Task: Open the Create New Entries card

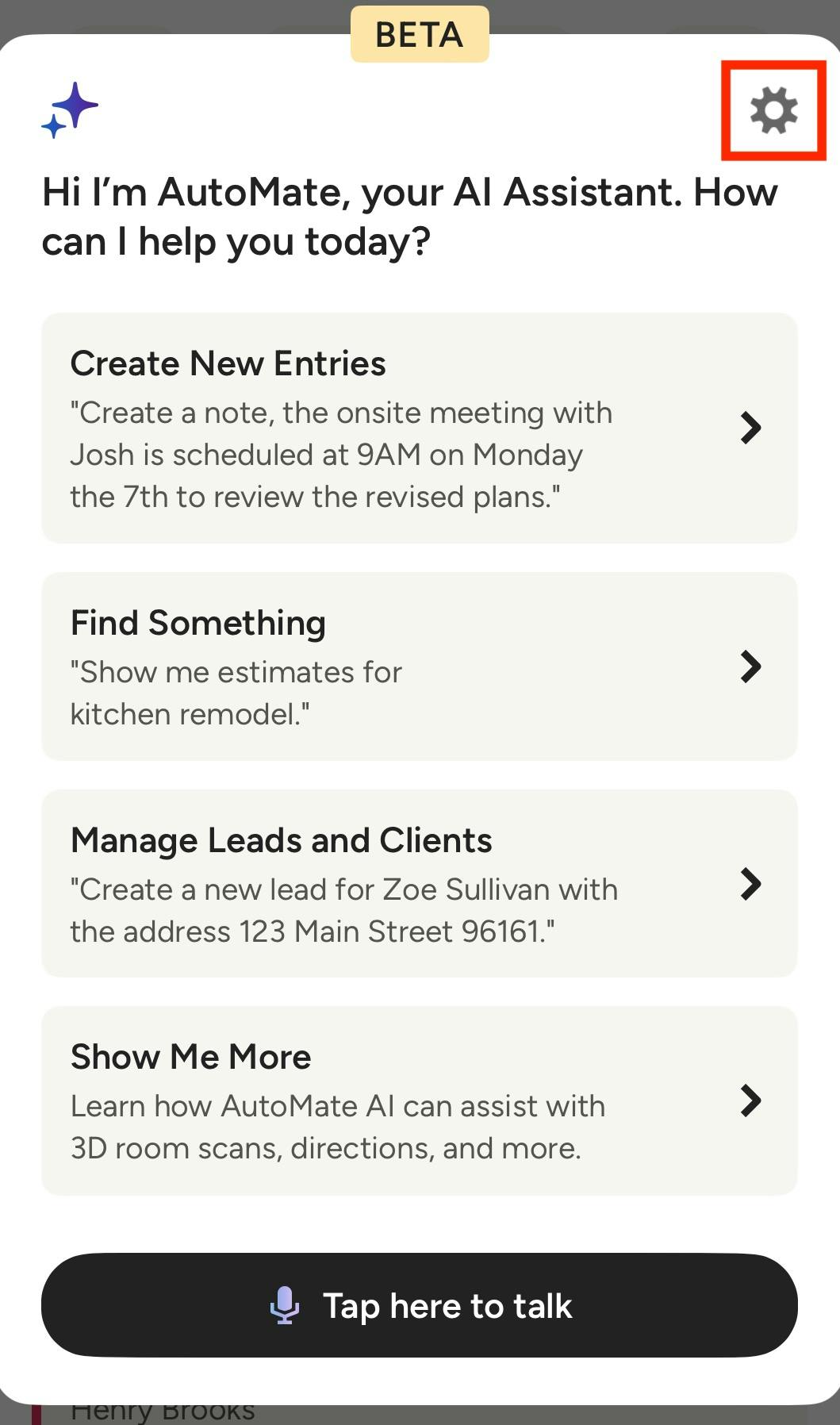Action: (x=419, y=428)
